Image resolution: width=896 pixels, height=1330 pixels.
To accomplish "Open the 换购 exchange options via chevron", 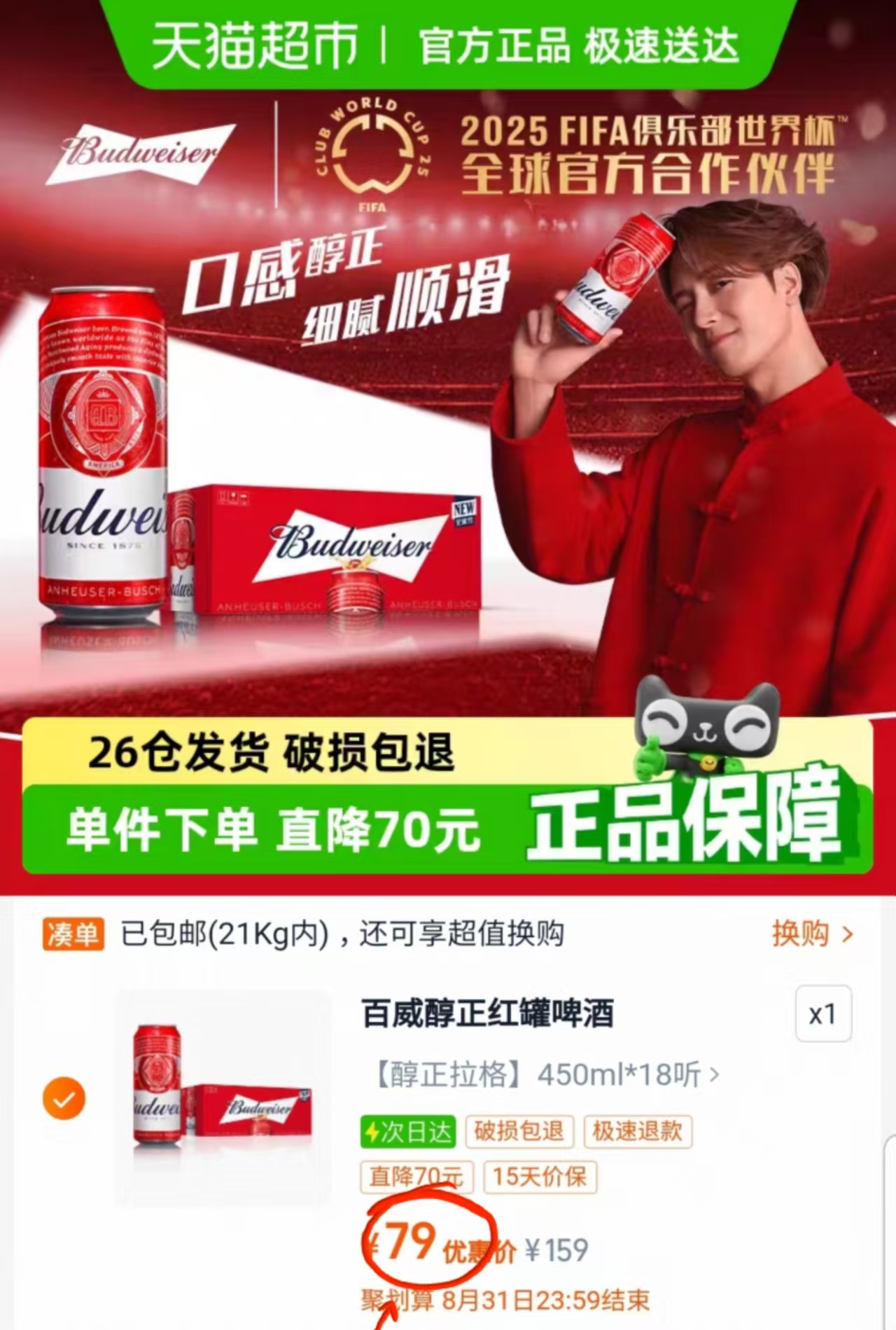I will point(812,933).
